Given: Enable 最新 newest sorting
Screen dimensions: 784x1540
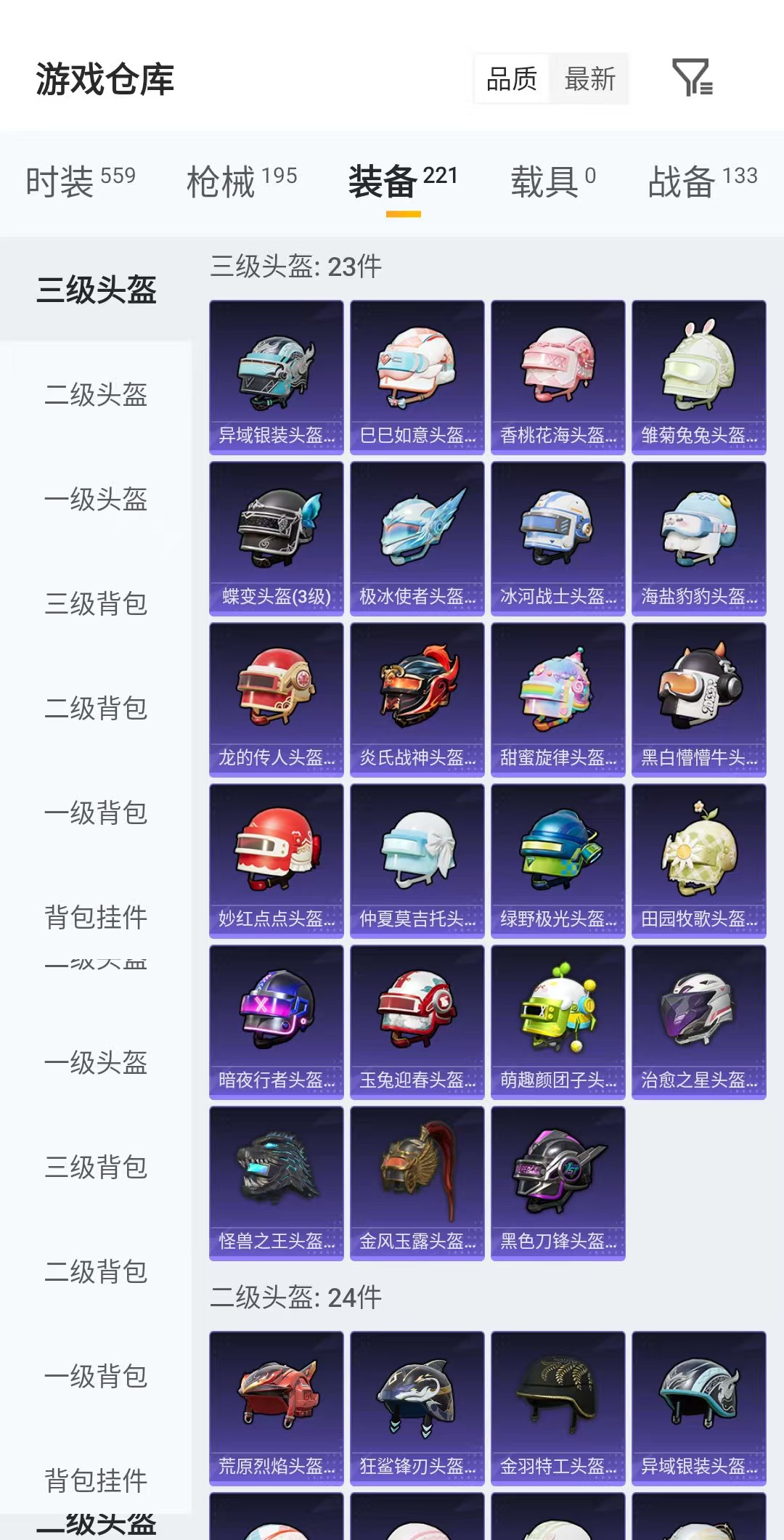Looking at the screenshot, I should (x=590, y=80).
